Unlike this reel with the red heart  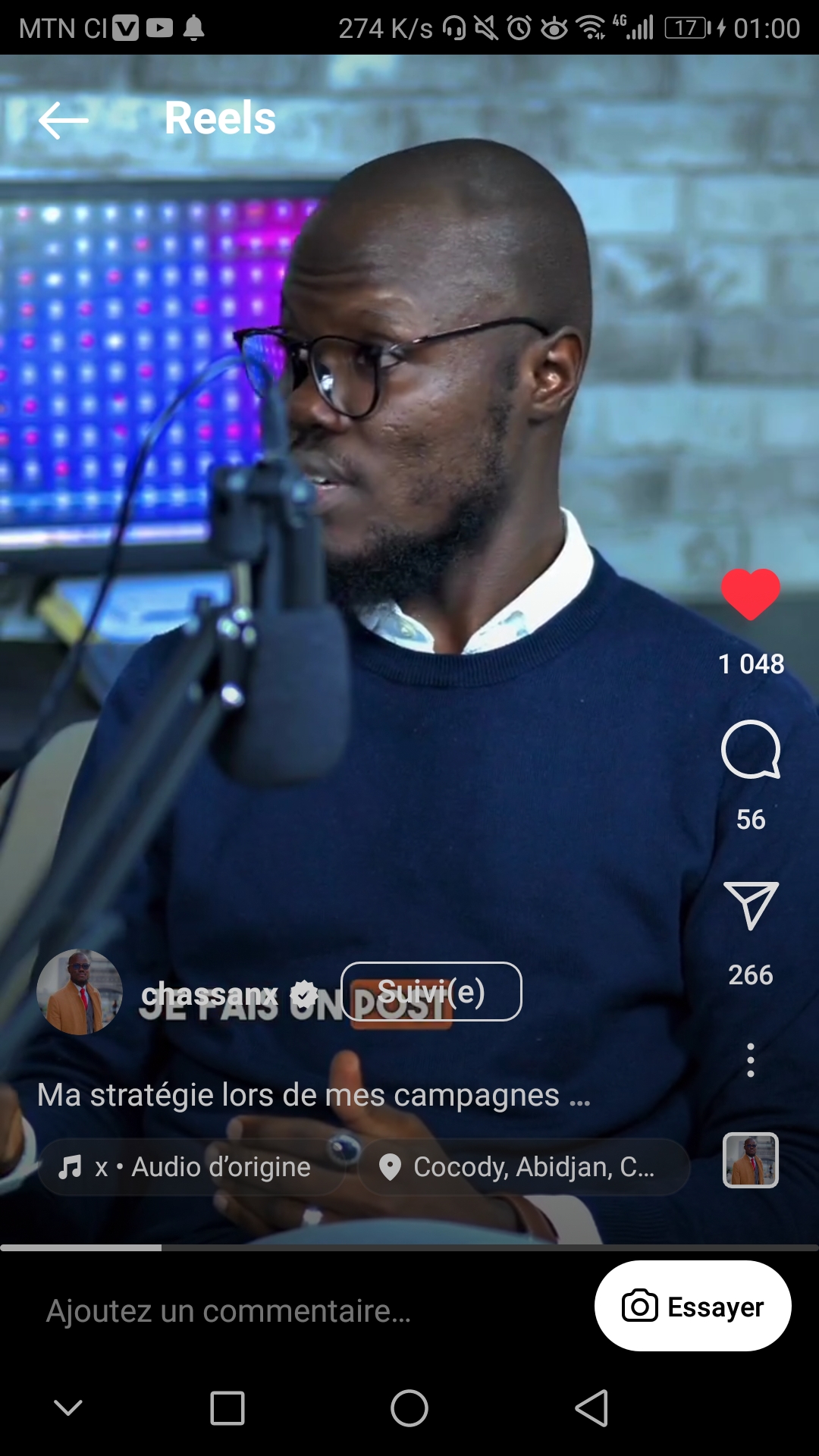[x=750, y=595]
